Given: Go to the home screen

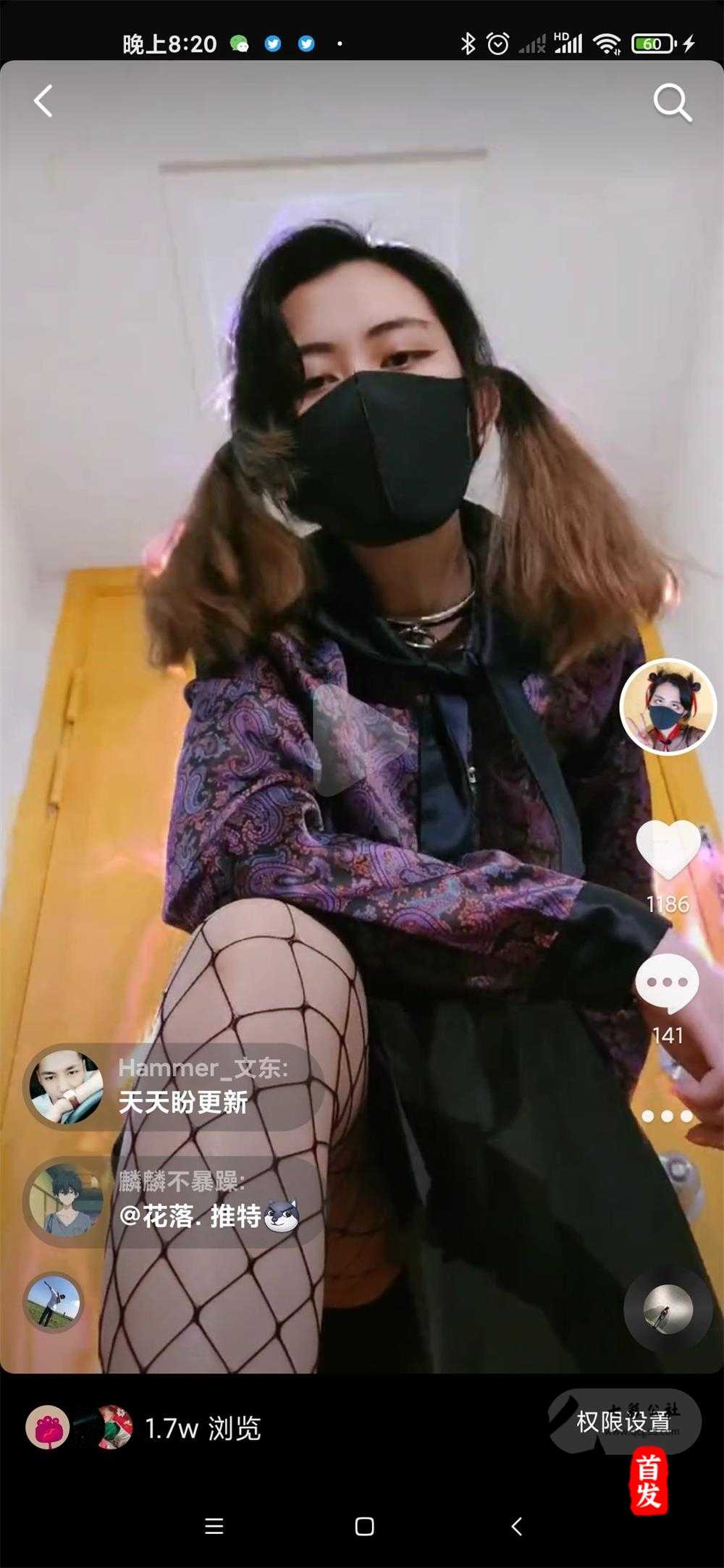Looking at the screenshot, I should [364, 1527].
